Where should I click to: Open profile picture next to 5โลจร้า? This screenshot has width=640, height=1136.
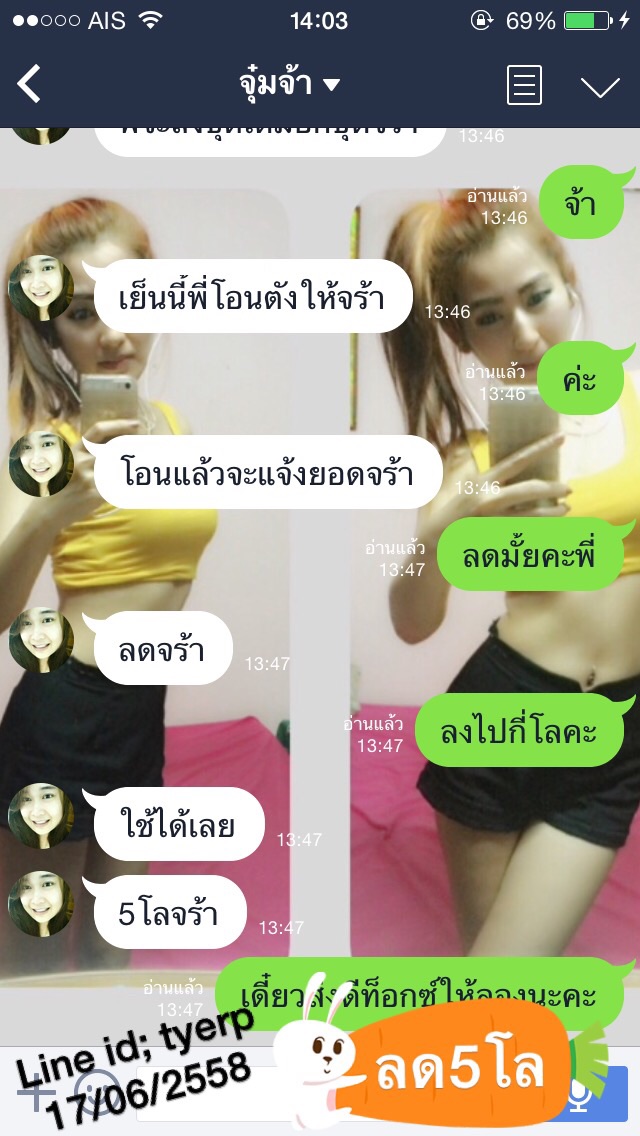[x=41, y=904]
